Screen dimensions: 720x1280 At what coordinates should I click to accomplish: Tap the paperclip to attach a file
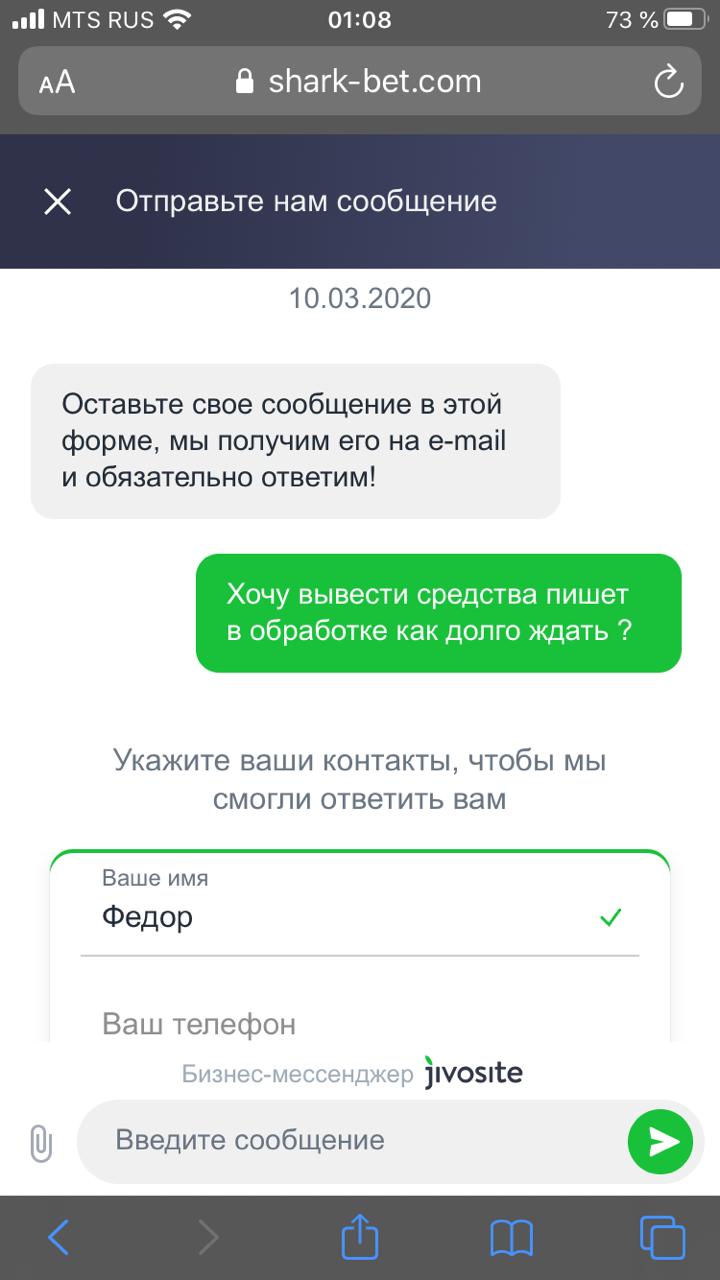click(40, 1141)
